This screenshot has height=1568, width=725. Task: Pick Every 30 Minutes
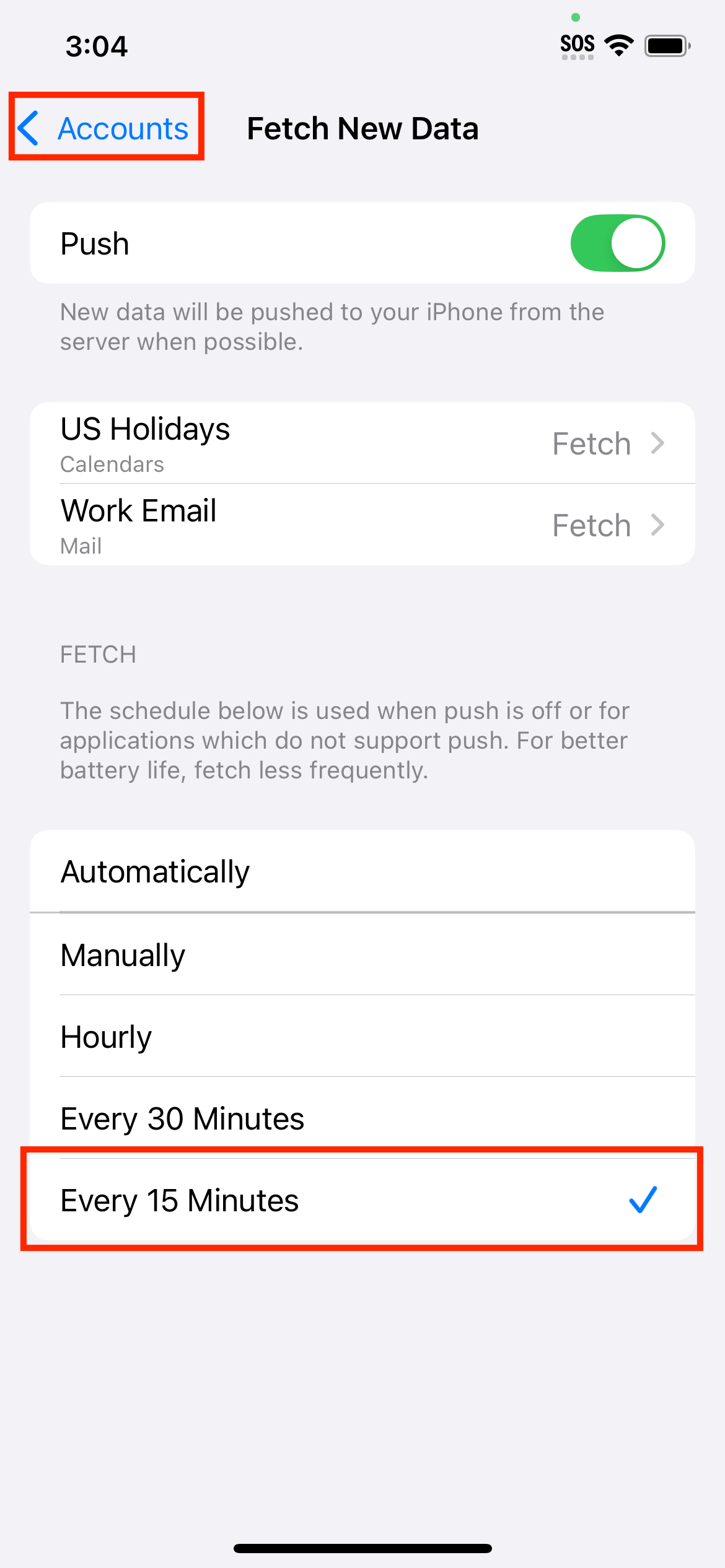click(362, 1118)
